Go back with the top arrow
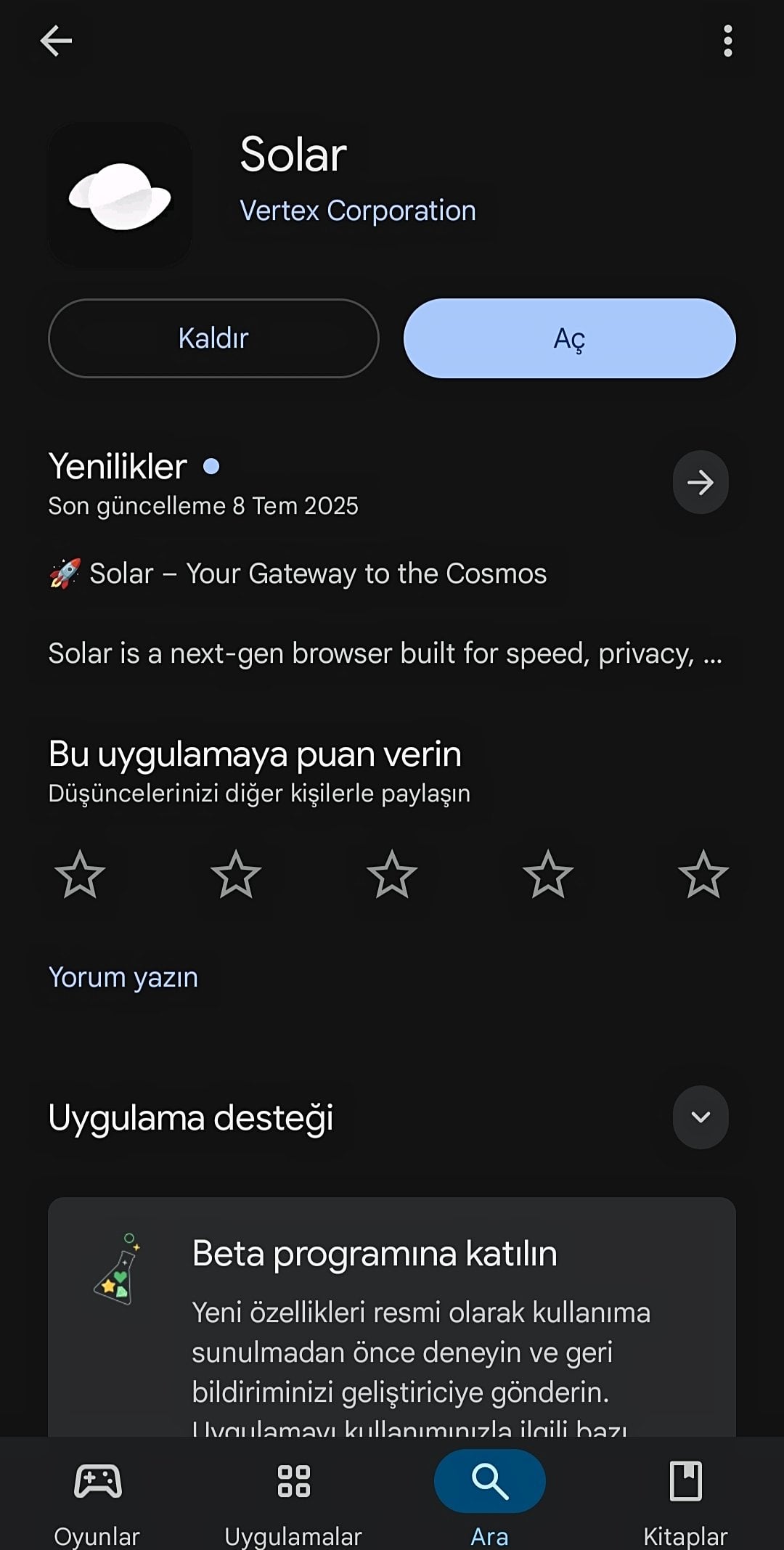 pyautogui.click(x=56, y=41)
